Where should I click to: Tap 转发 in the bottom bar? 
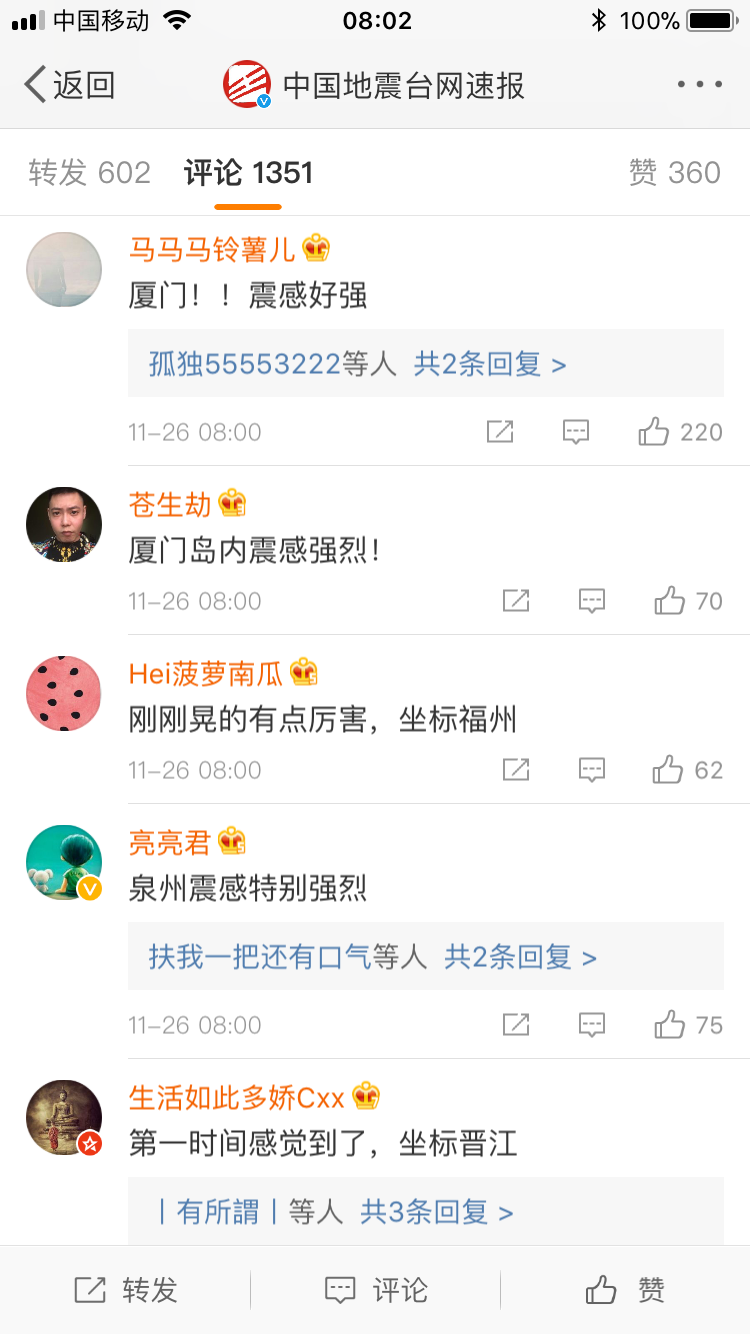[x=126, y=1290]
